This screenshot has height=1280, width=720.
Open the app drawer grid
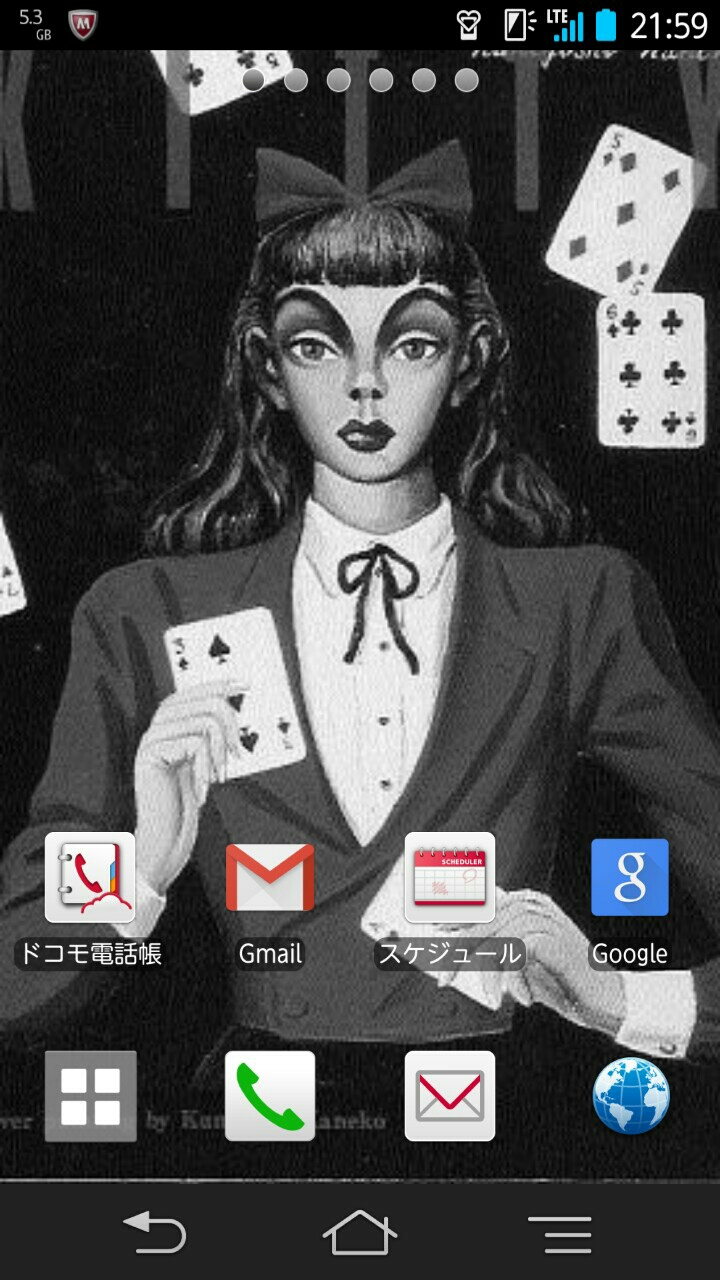click(x=90, y=1096)
